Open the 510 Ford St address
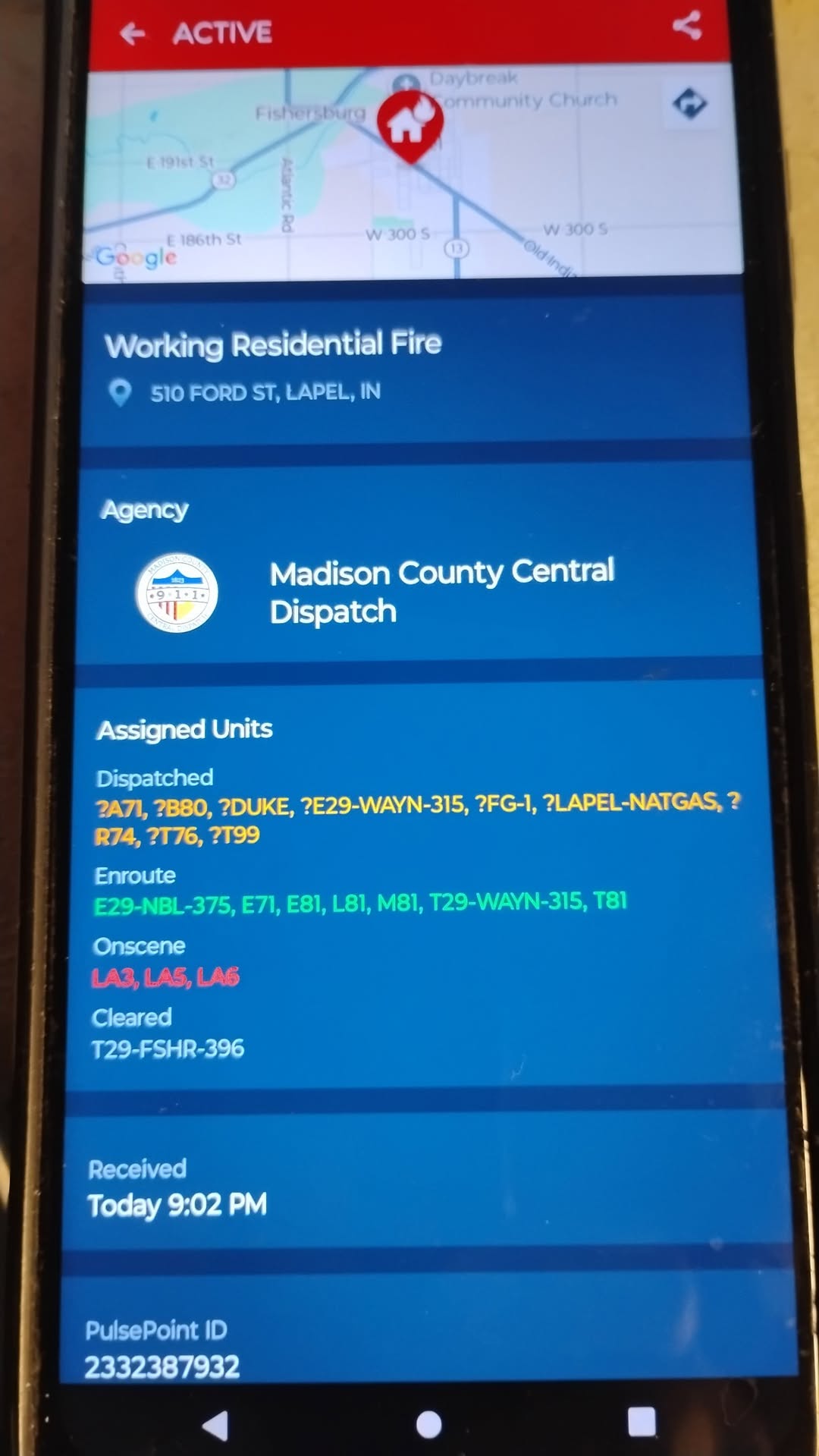The width and height of the screenshot is (819, 1456). pos(265,392)
